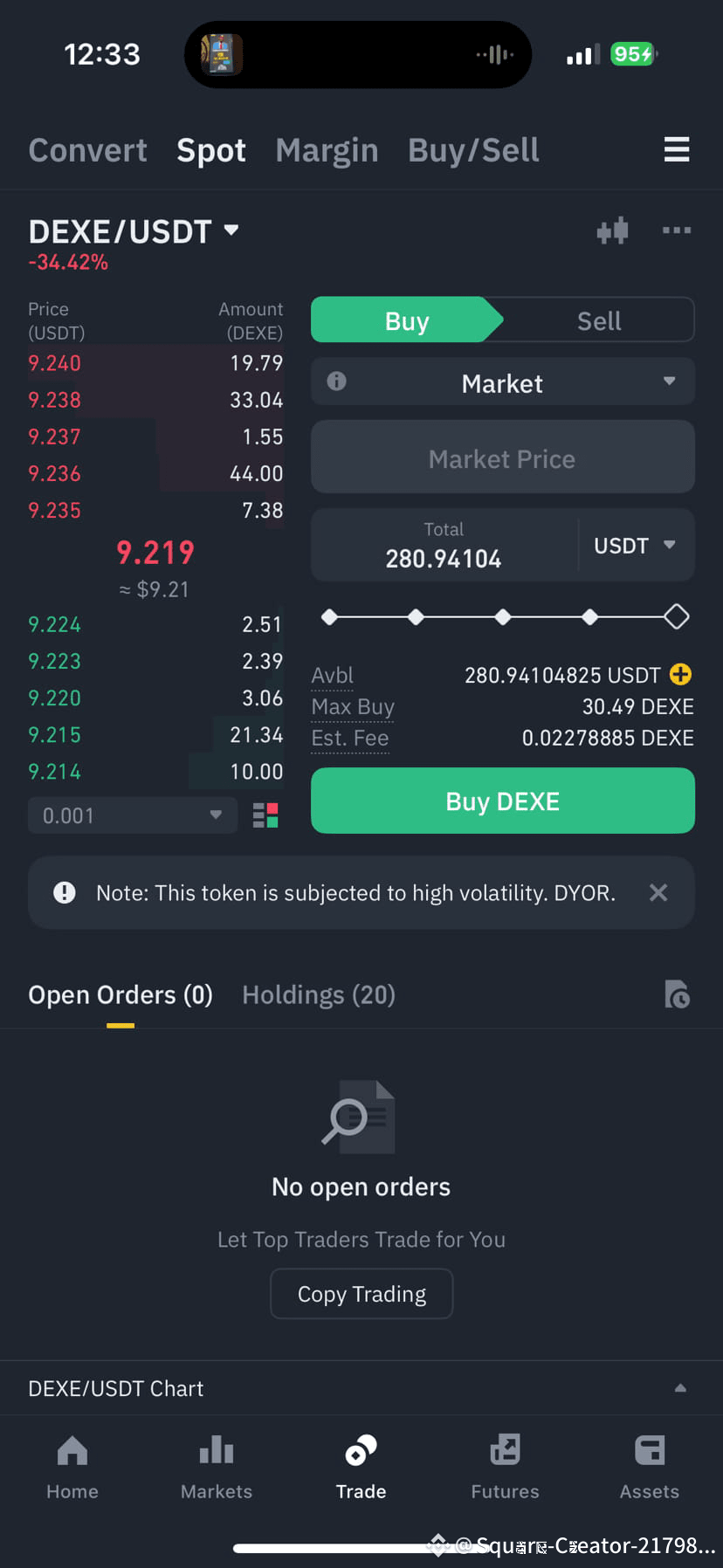Change the USDT unit dropdown
This screenshot has height=1568, width=723.
pos(635,546)
